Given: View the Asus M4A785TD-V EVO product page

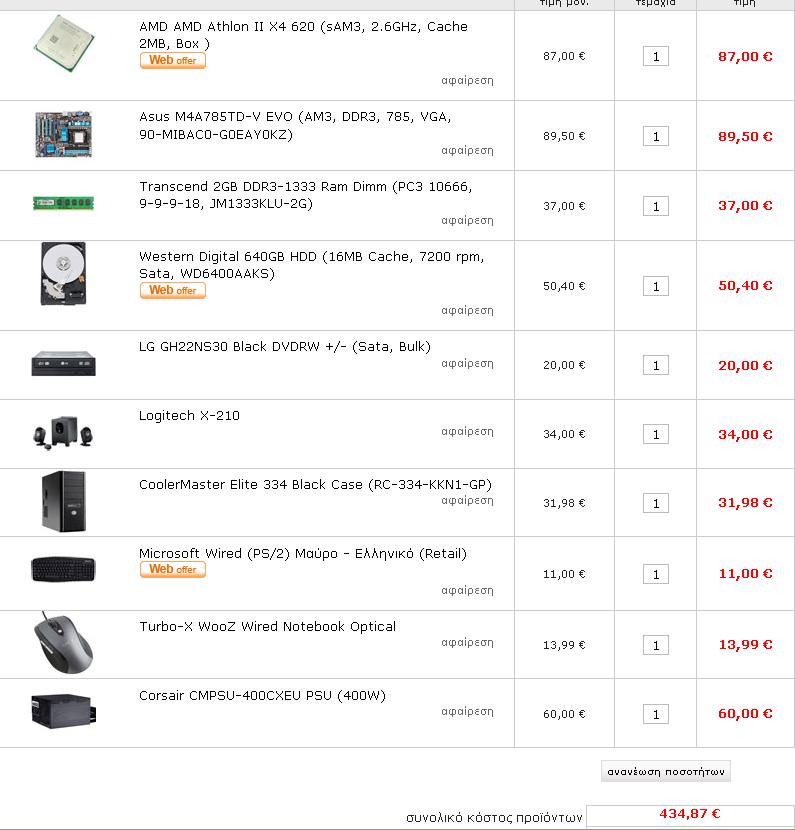Looking at the screenshot, I should (x=295, y=125).
